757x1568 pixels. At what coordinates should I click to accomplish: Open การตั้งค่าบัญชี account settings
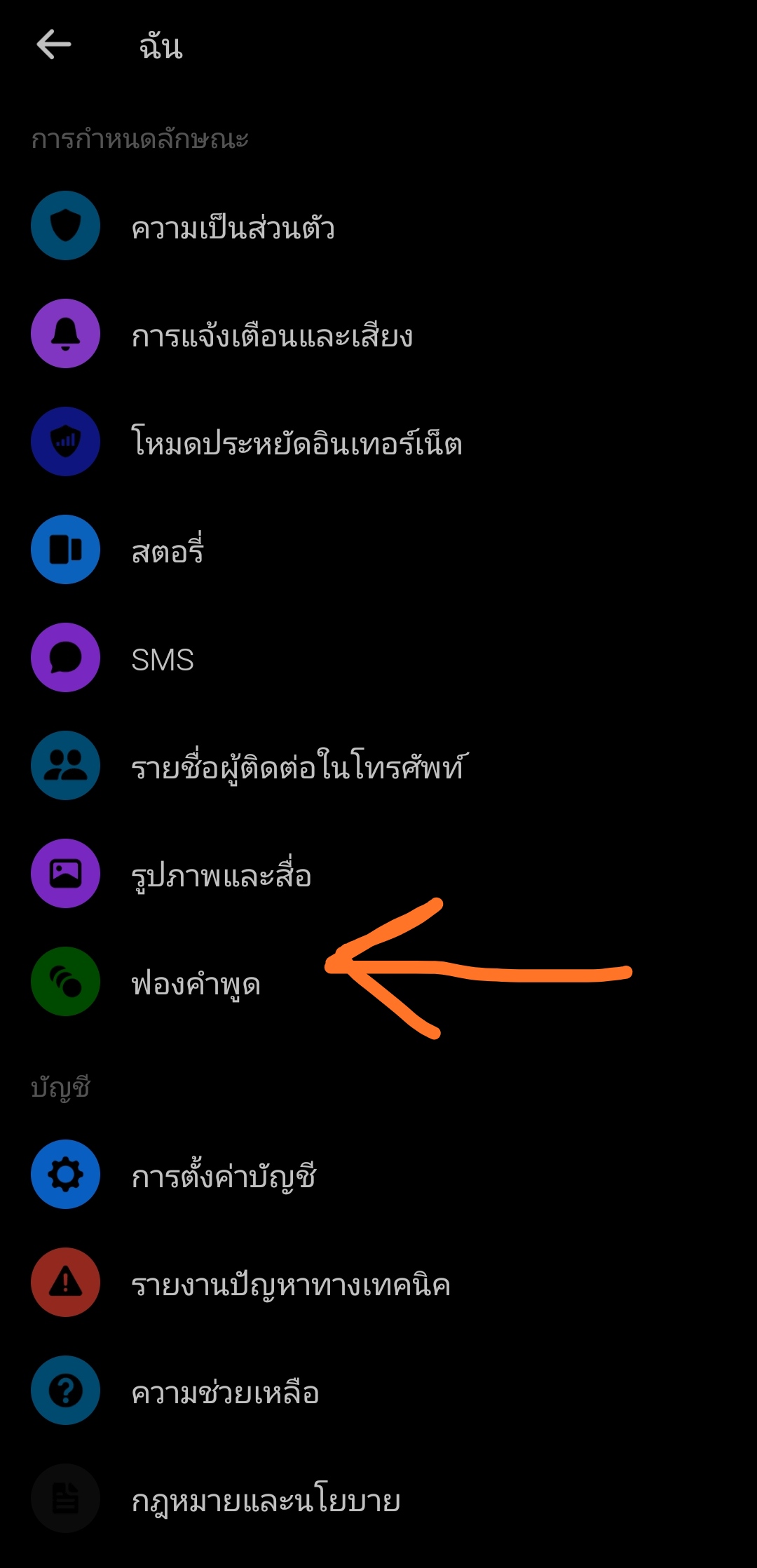(224, 1175)
